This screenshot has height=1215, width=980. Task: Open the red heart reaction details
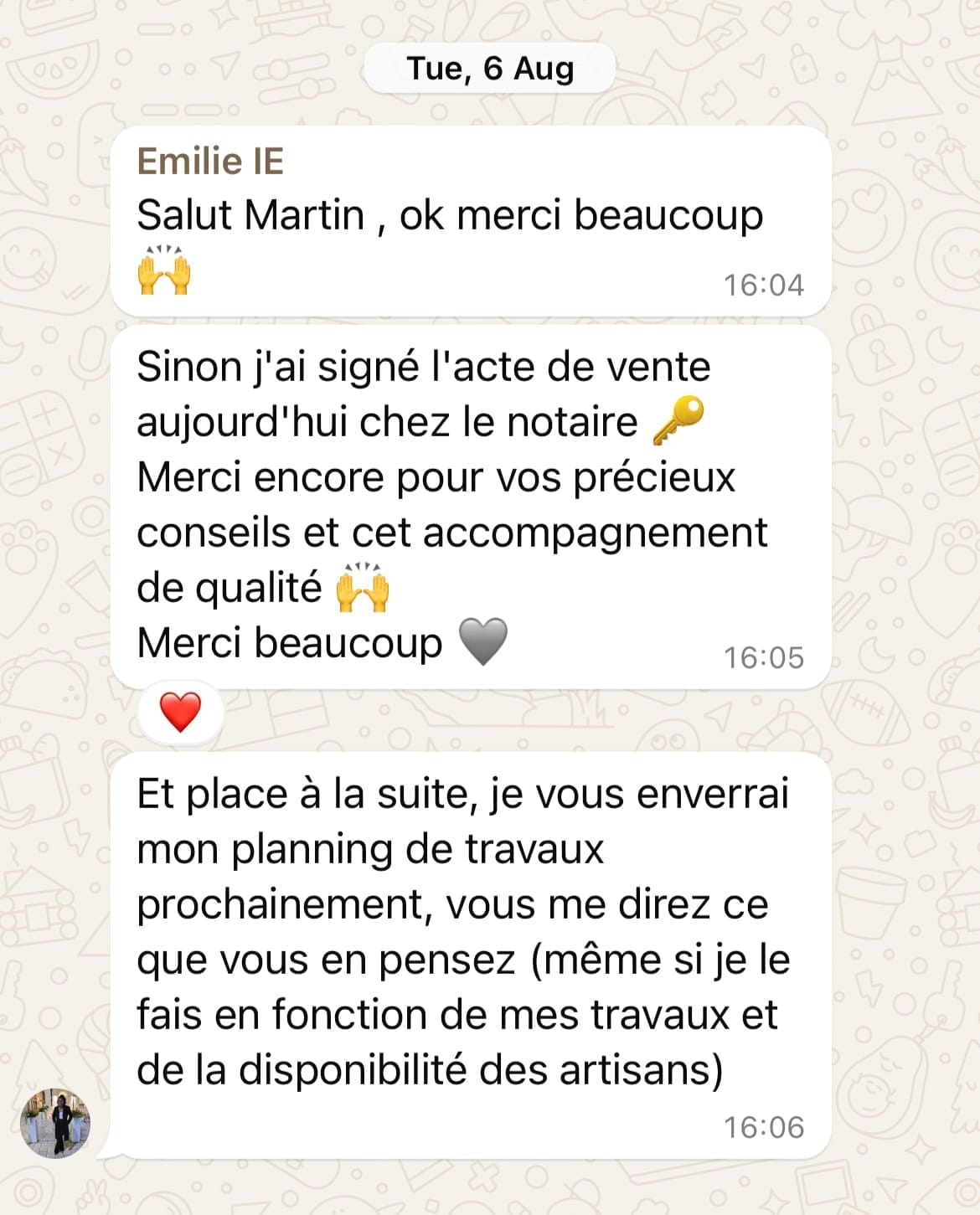point(180,713)
